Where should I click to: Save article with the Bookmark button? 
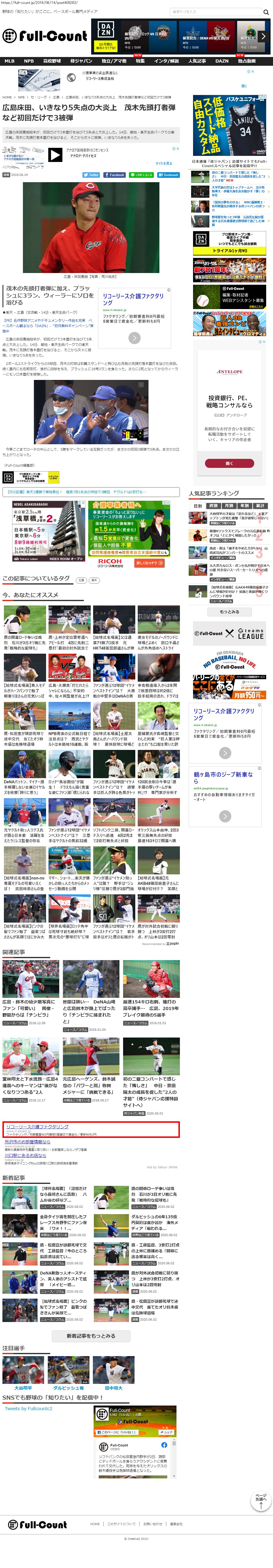(168, 175)
